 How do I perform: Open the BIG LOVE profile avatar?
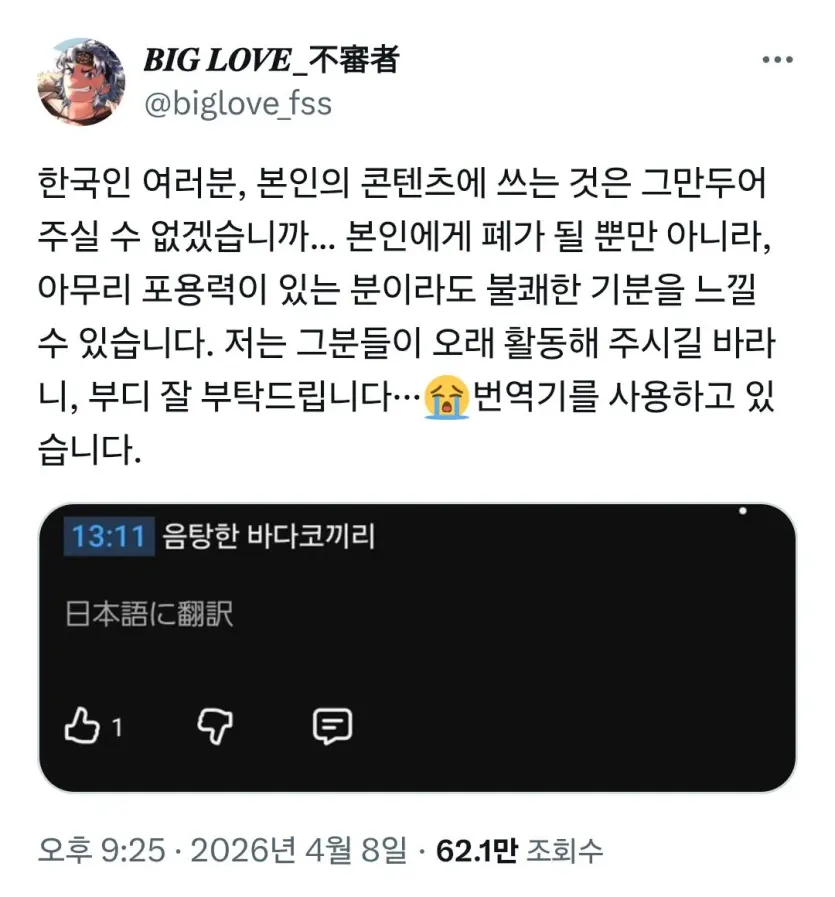(82, 81)
